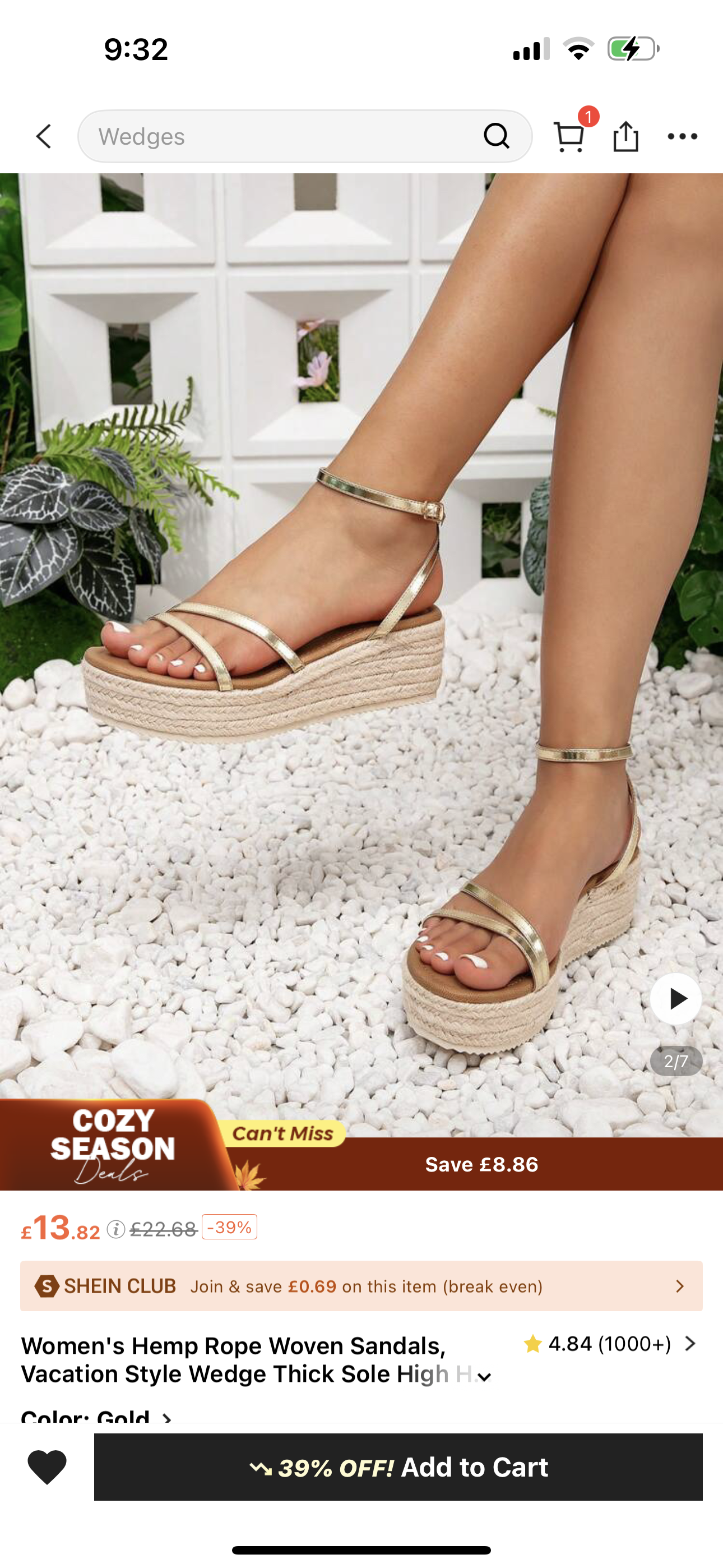
Task: Open the SHEIN CLUB join offer
Action: 361,1286
